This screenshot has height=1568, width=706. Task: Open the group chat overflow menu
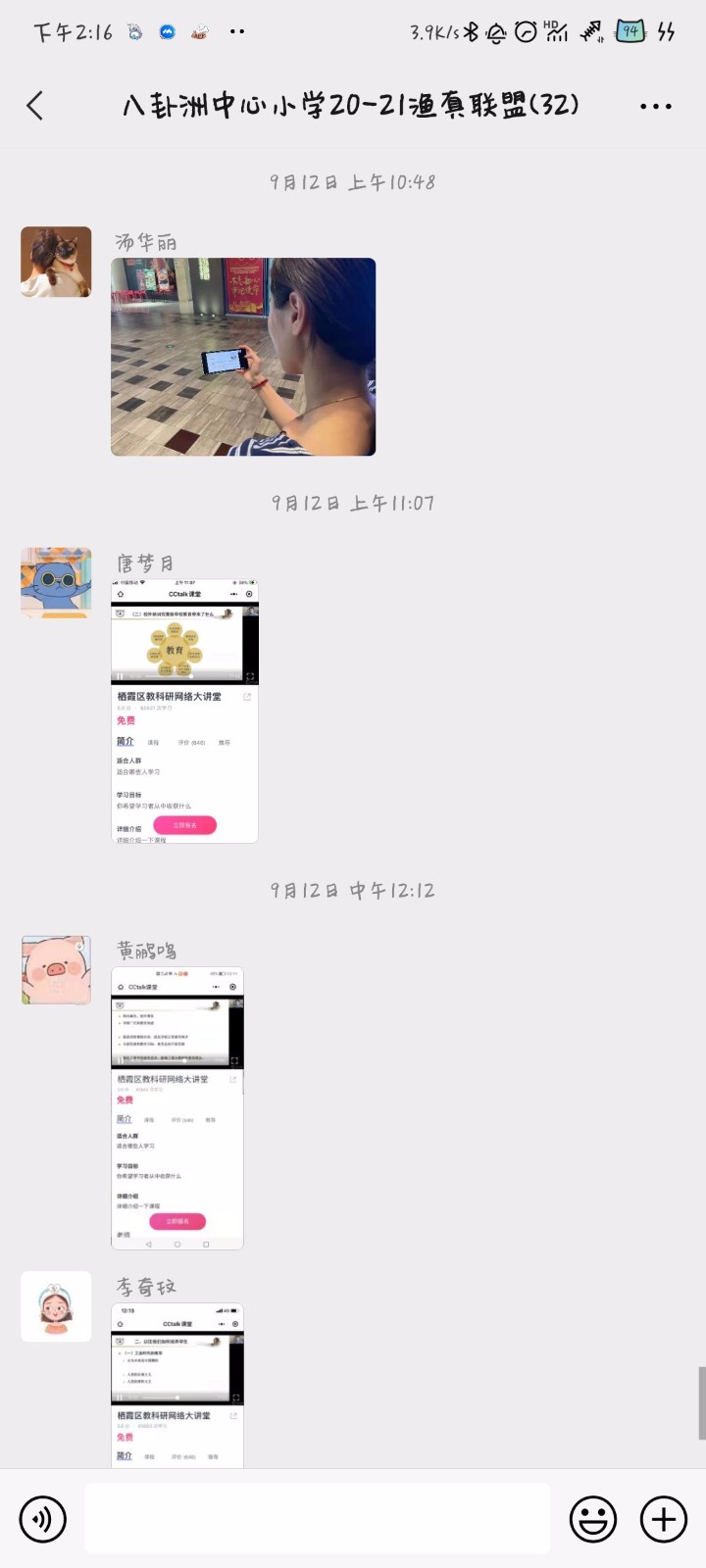tap(655, 106)
